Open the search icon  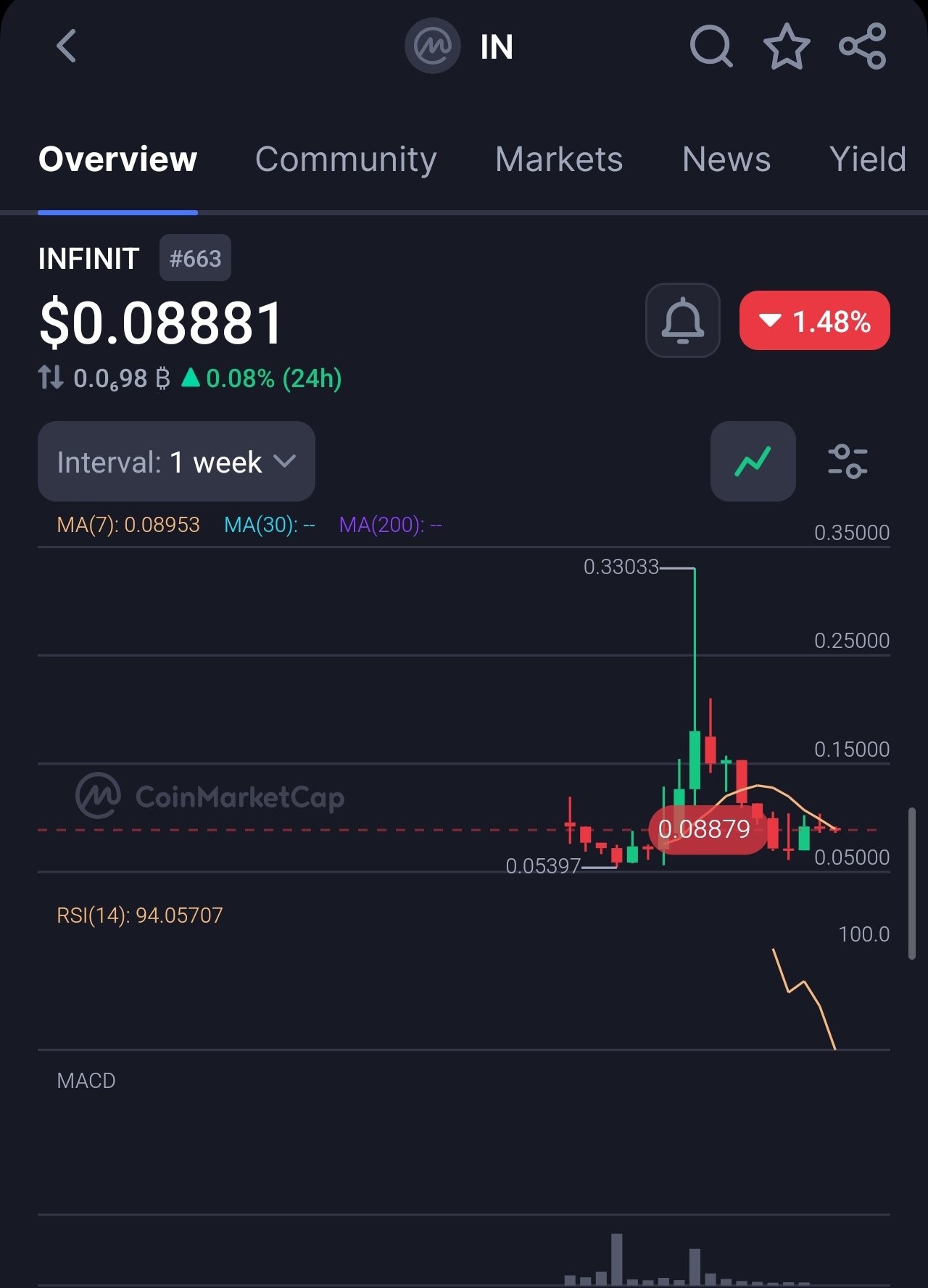coord(710,46)
